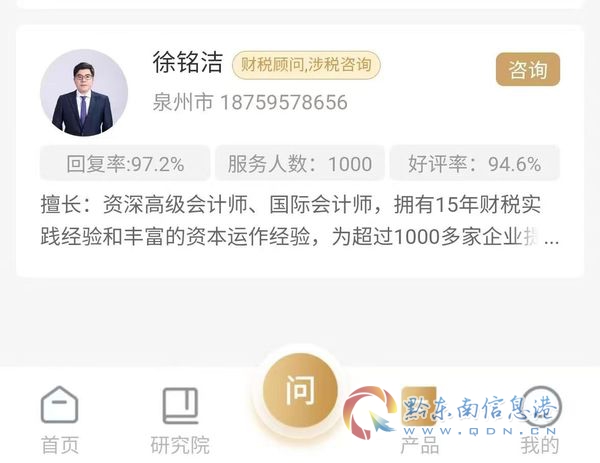Switch to the 研究院 tab
This screenshot has height=463, width=600.
[x=180, y=420]
